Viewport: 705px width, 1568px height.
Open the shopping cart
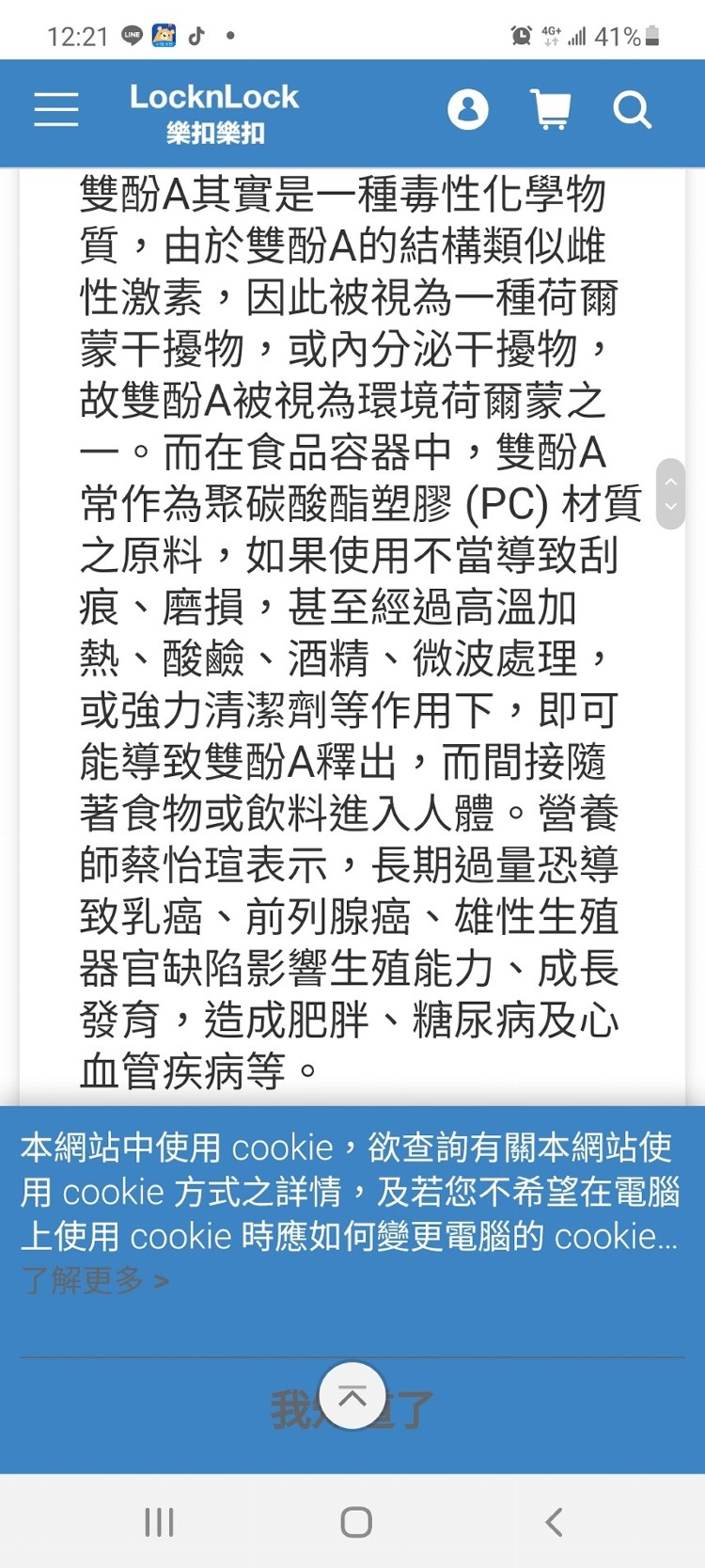551,110
